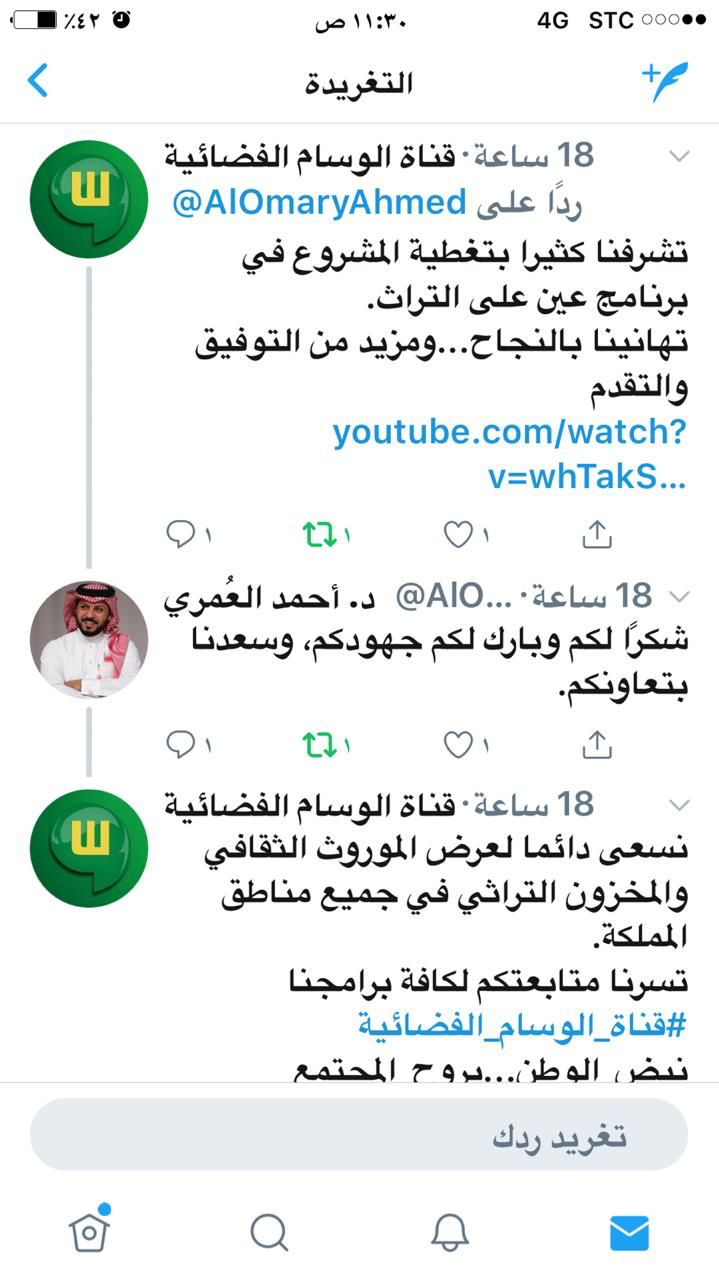Go back using the top-left arrow
Image resolution: width=719 pixels, height=1280 pixels.
[x=38, y=80]
